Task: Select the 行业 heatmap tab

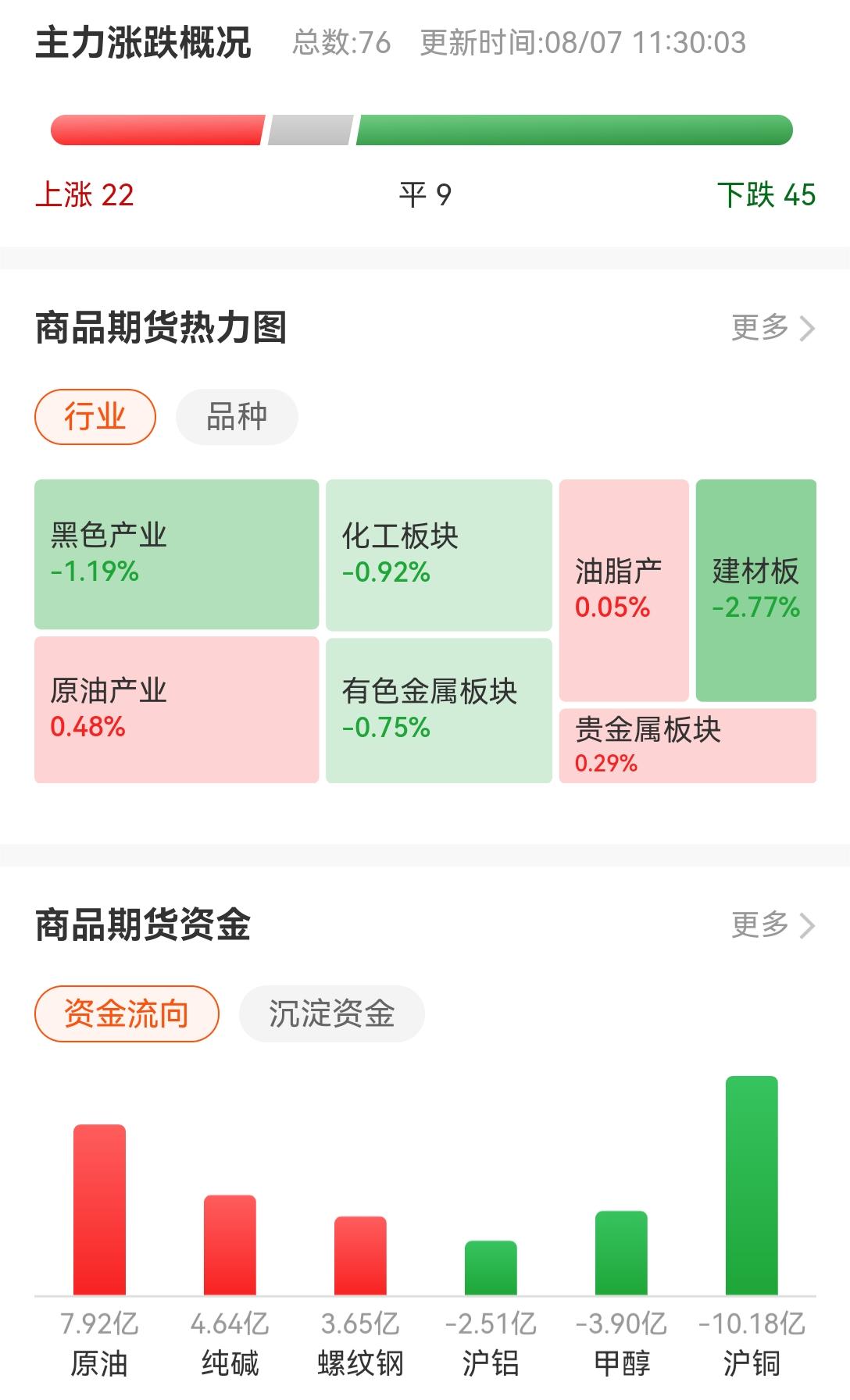Action: click(x=95, y=417)
